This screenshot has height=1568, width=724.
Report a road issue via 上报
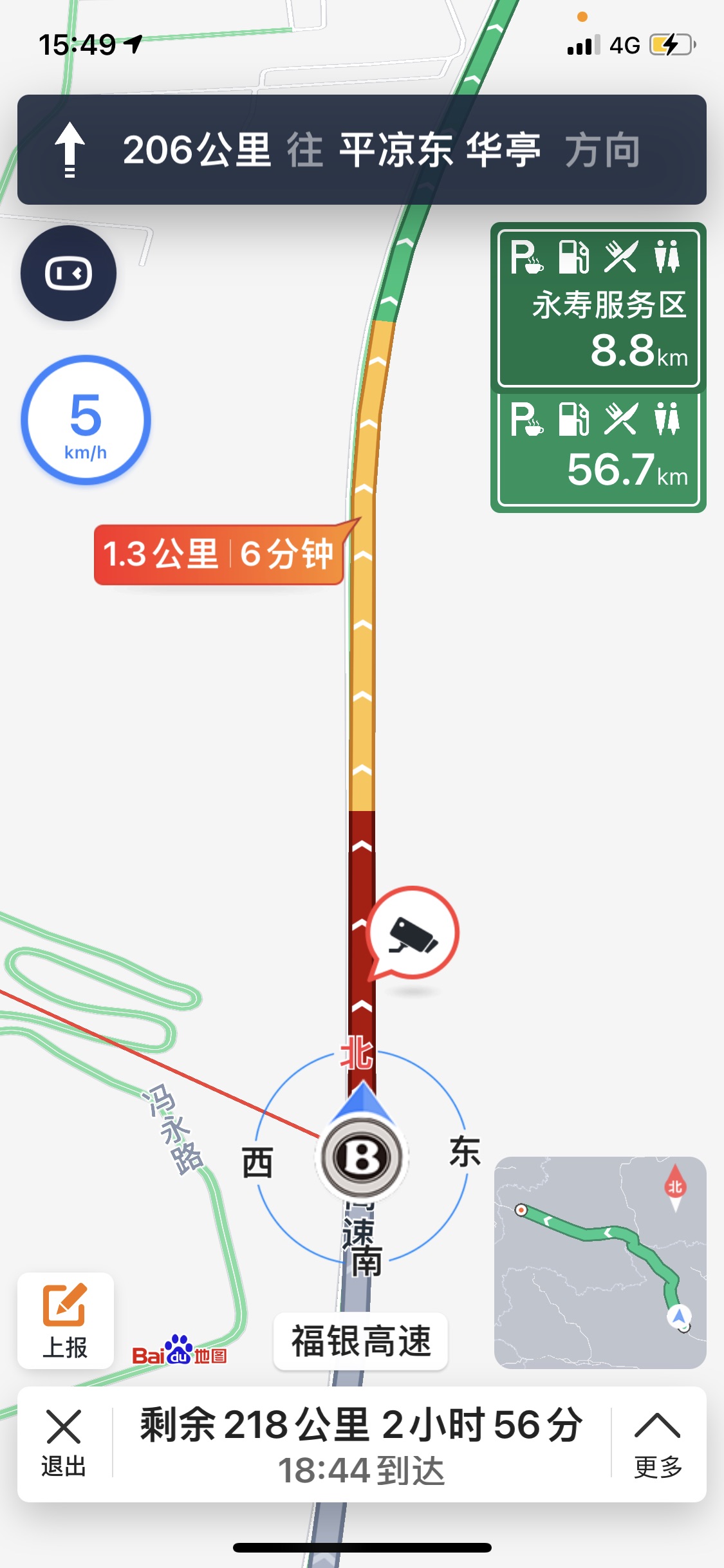tap(65, 1320)
